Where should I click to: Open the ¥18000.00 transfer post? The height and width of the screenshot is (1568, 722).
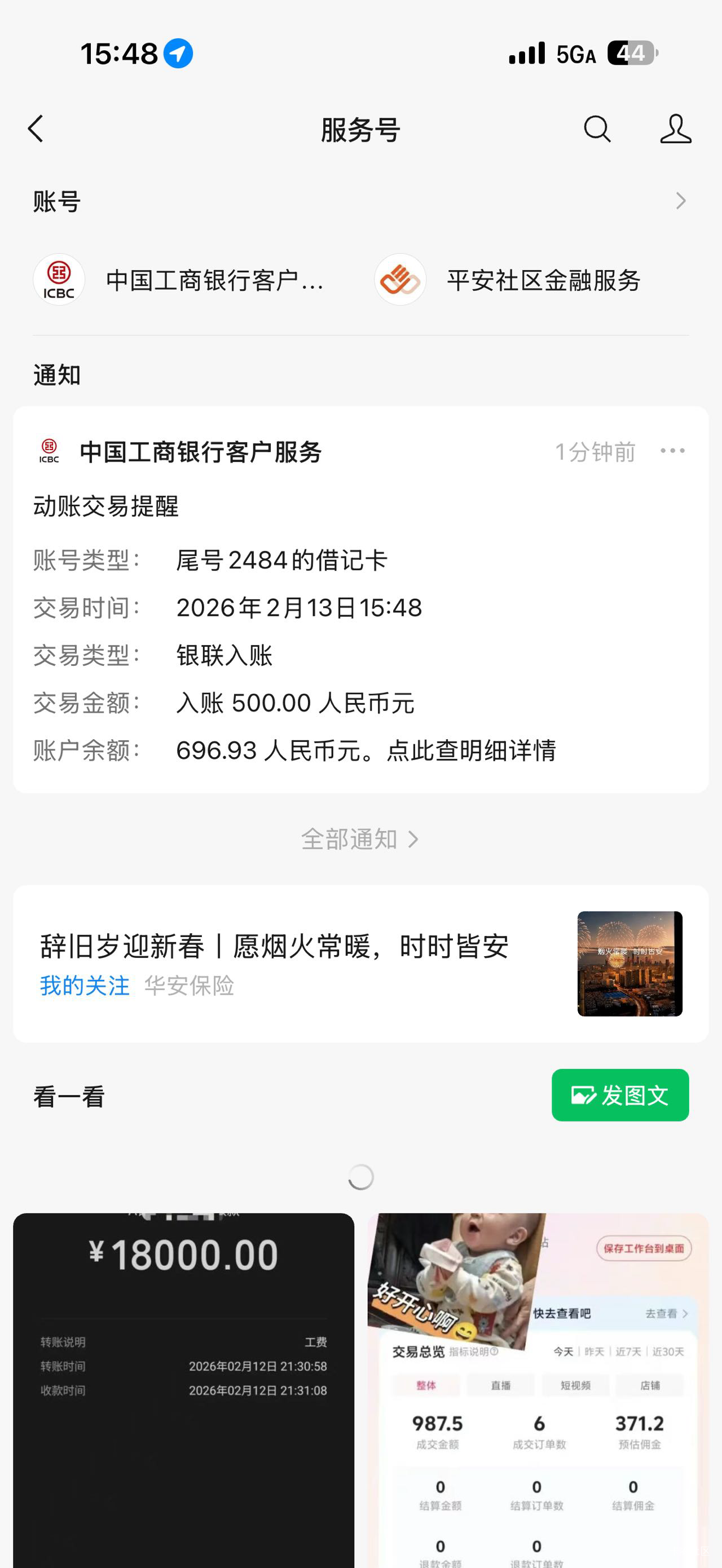coord(183,1388)
